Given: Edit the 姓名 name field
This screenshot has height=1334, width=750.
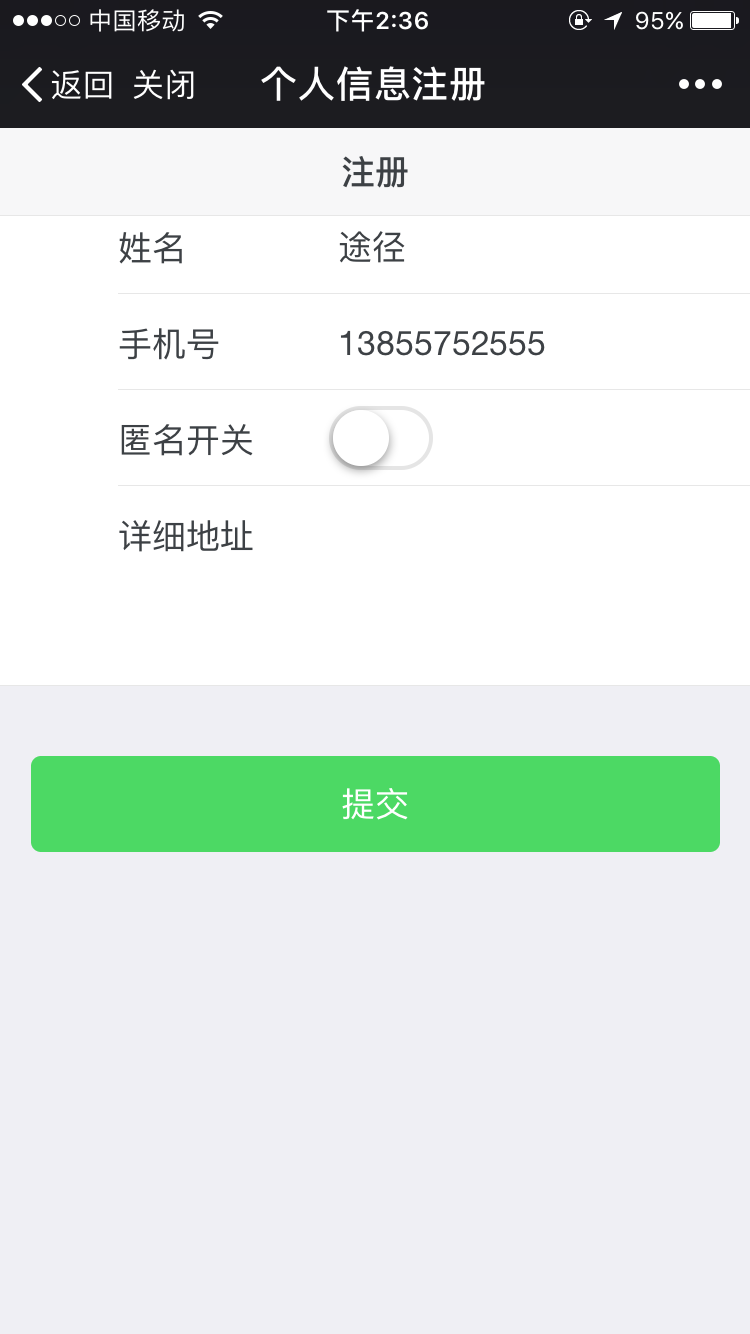Looking at the screenshot, I should pos(544,247).
